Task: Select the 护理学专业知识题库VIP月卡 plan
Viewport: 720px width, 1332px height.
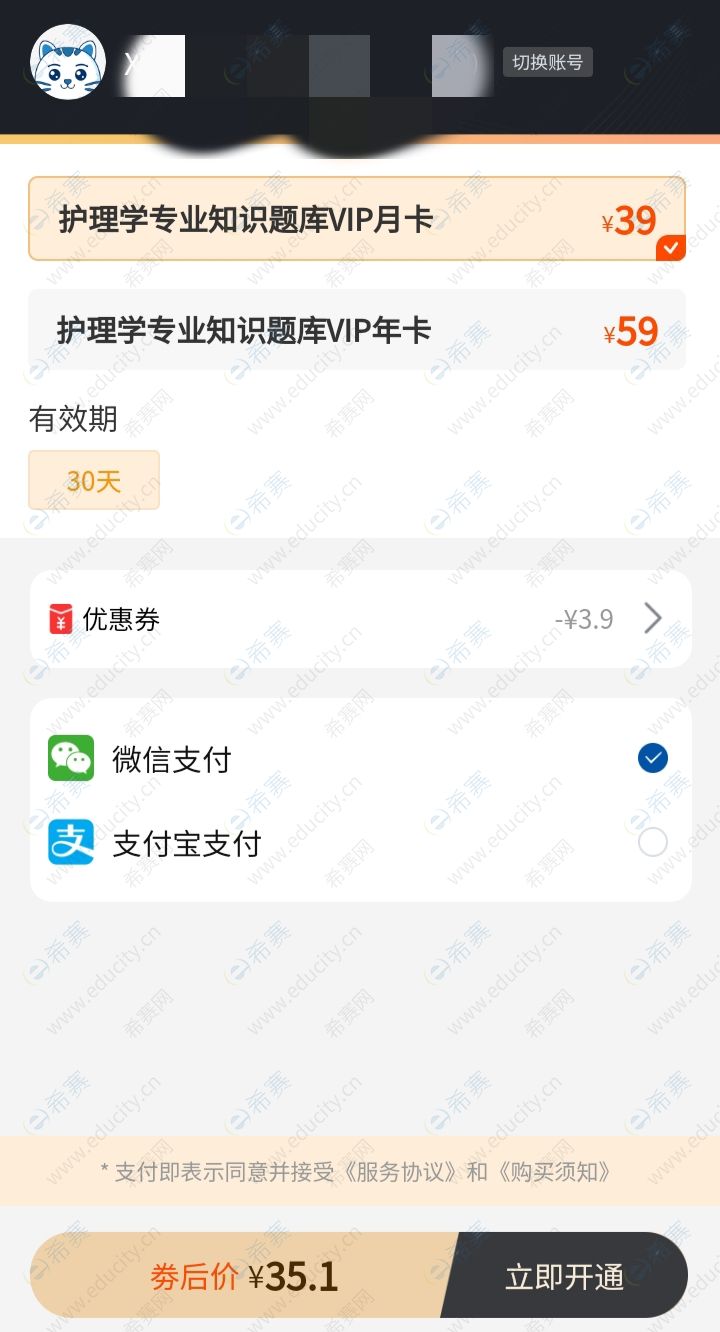Action: tap(356, 219)
